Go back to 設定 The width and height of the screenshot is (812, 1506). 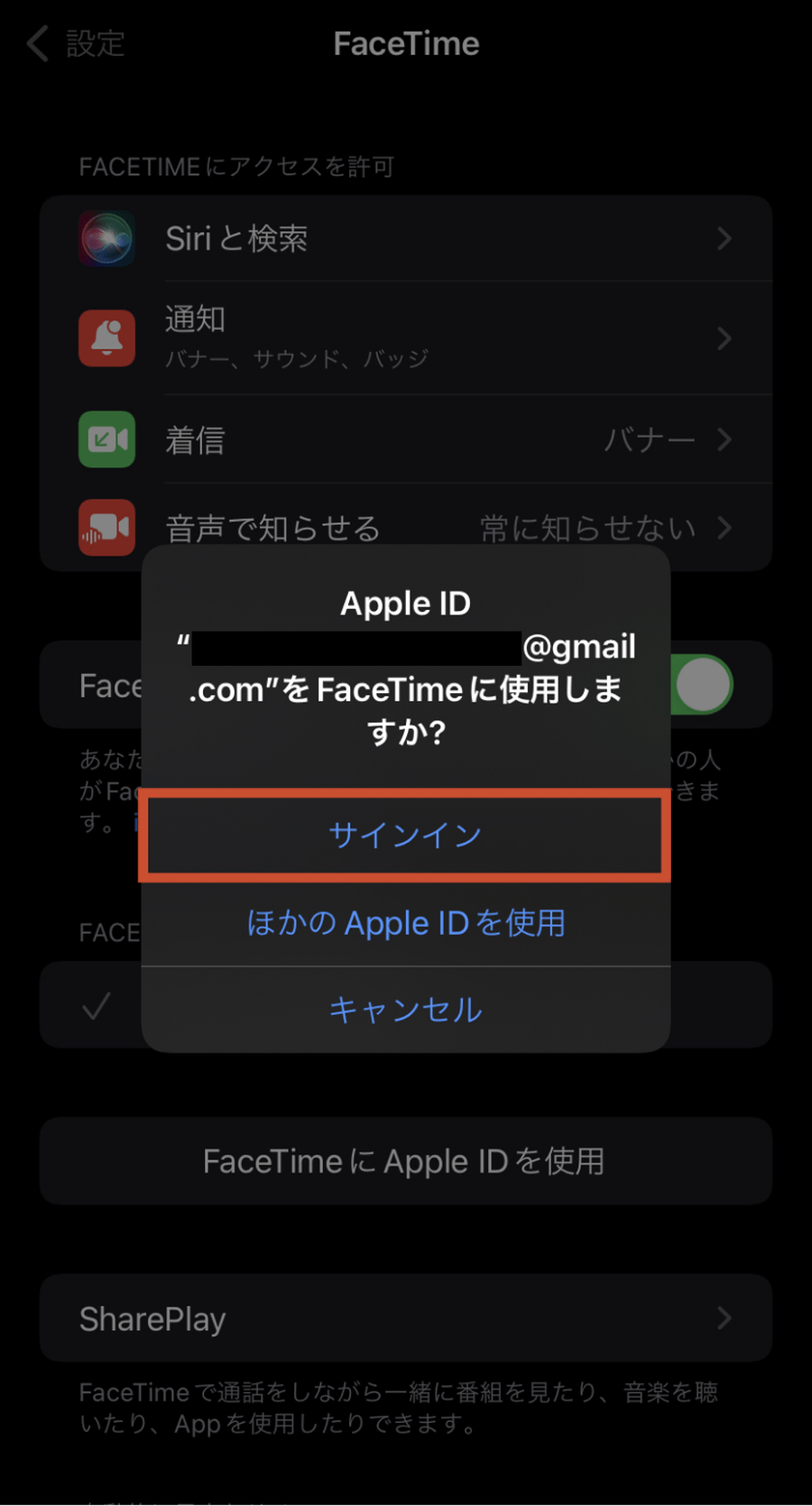click(77, 43)
